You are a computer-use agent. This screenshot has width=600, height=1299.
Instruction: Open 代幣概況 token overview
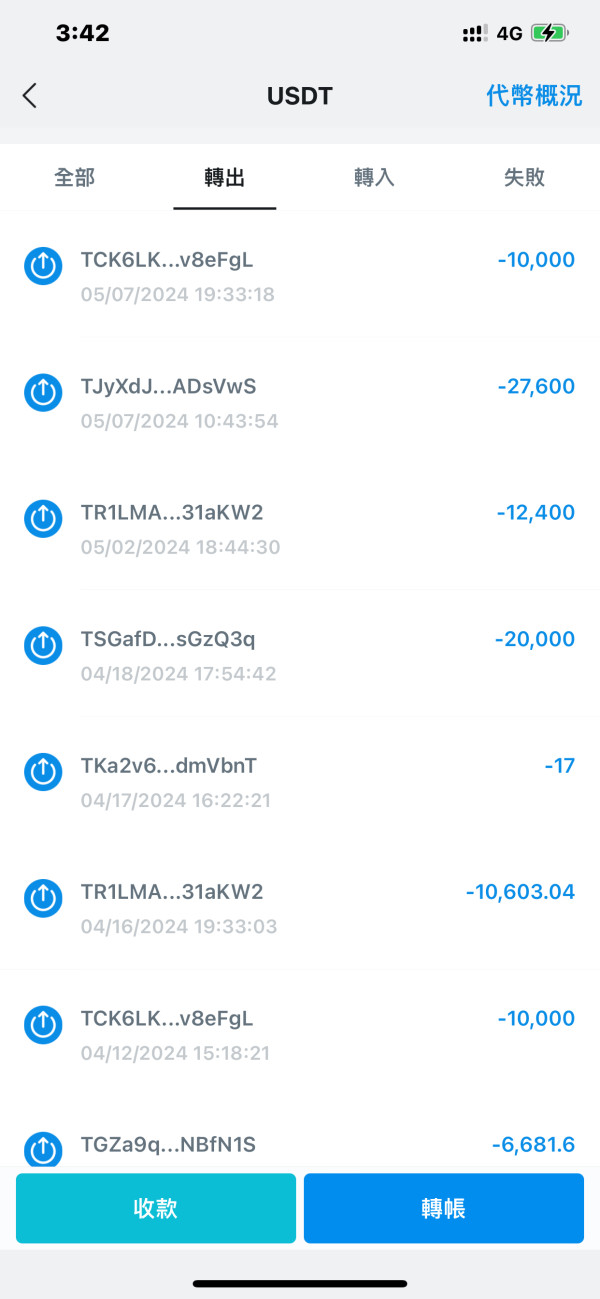pyautogui.click(x=534, y=96)
